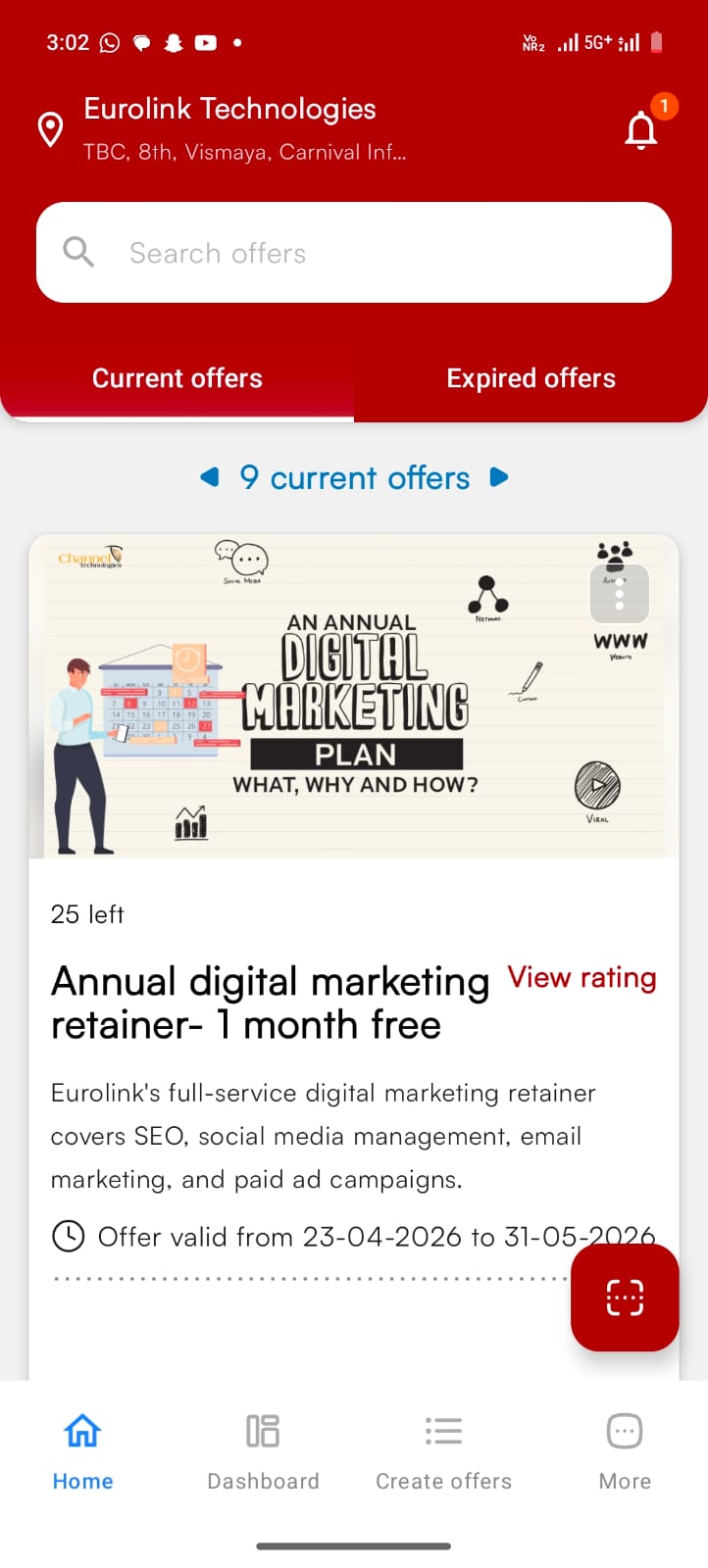This screenshot has height=1568, width=708.
Task: Switch to the Expired offers tab
Action: [531, 378]
